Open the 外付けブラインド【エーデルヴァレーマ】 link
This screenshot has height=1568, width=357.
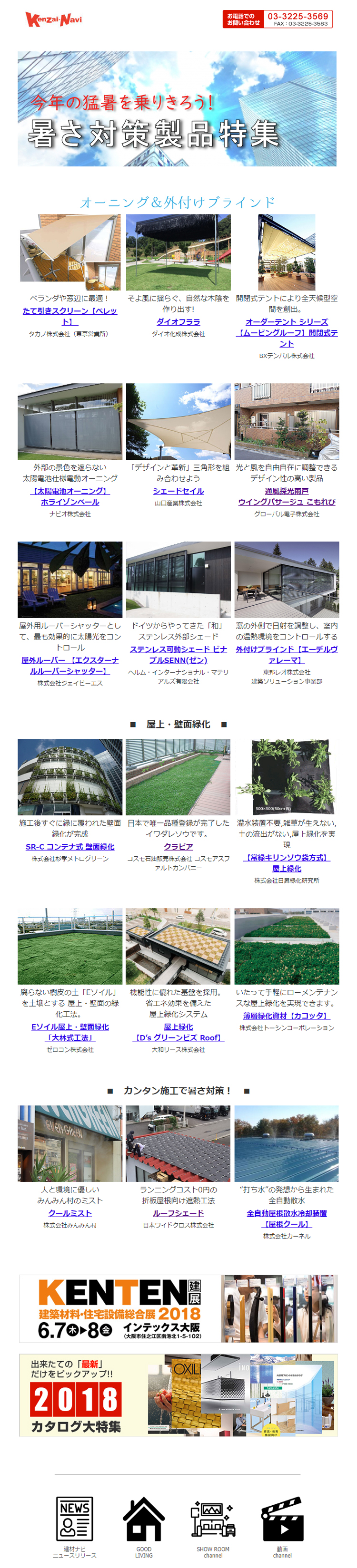click(x=287, y=654)
